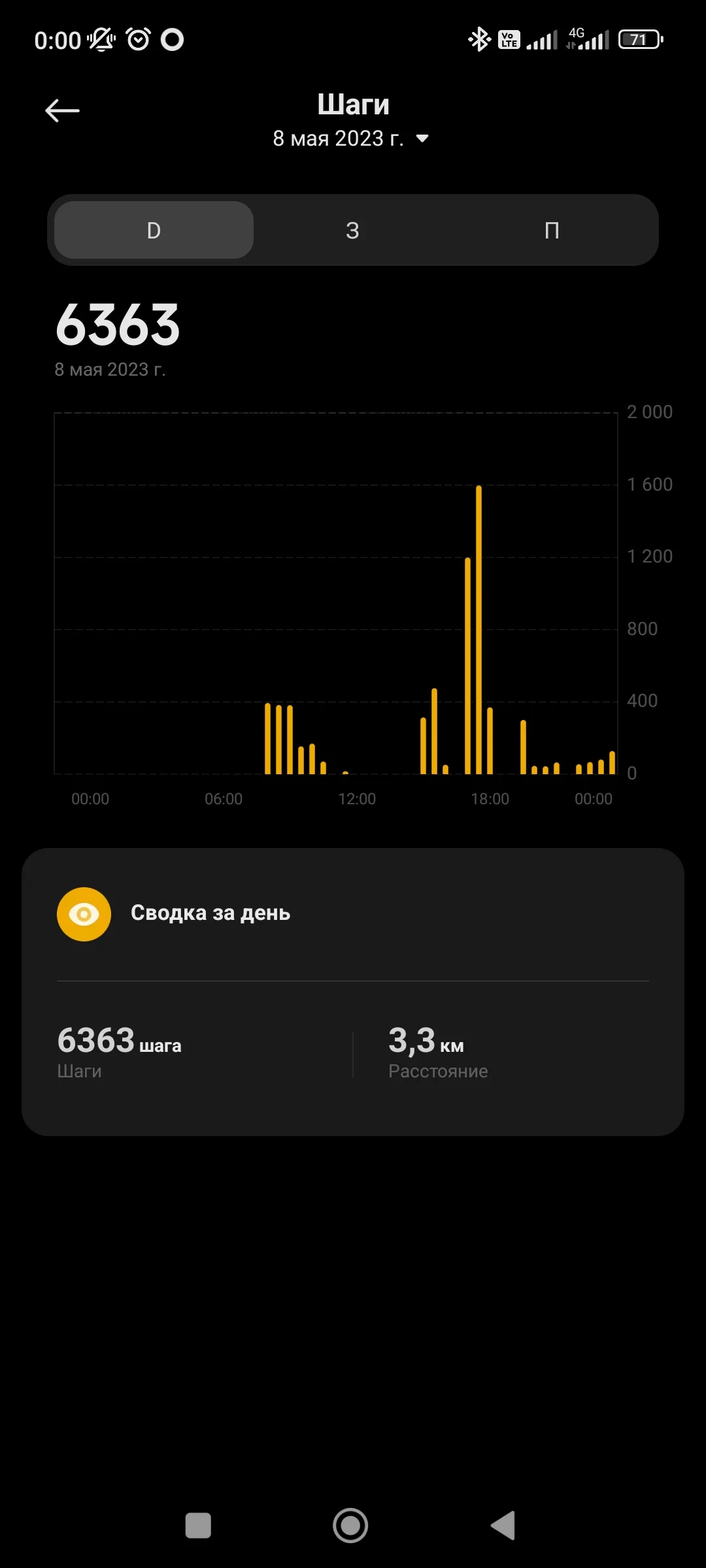706x1568 pixels.
Task: Click the Сводка за день eye icon
Action: tap(84, 913)
